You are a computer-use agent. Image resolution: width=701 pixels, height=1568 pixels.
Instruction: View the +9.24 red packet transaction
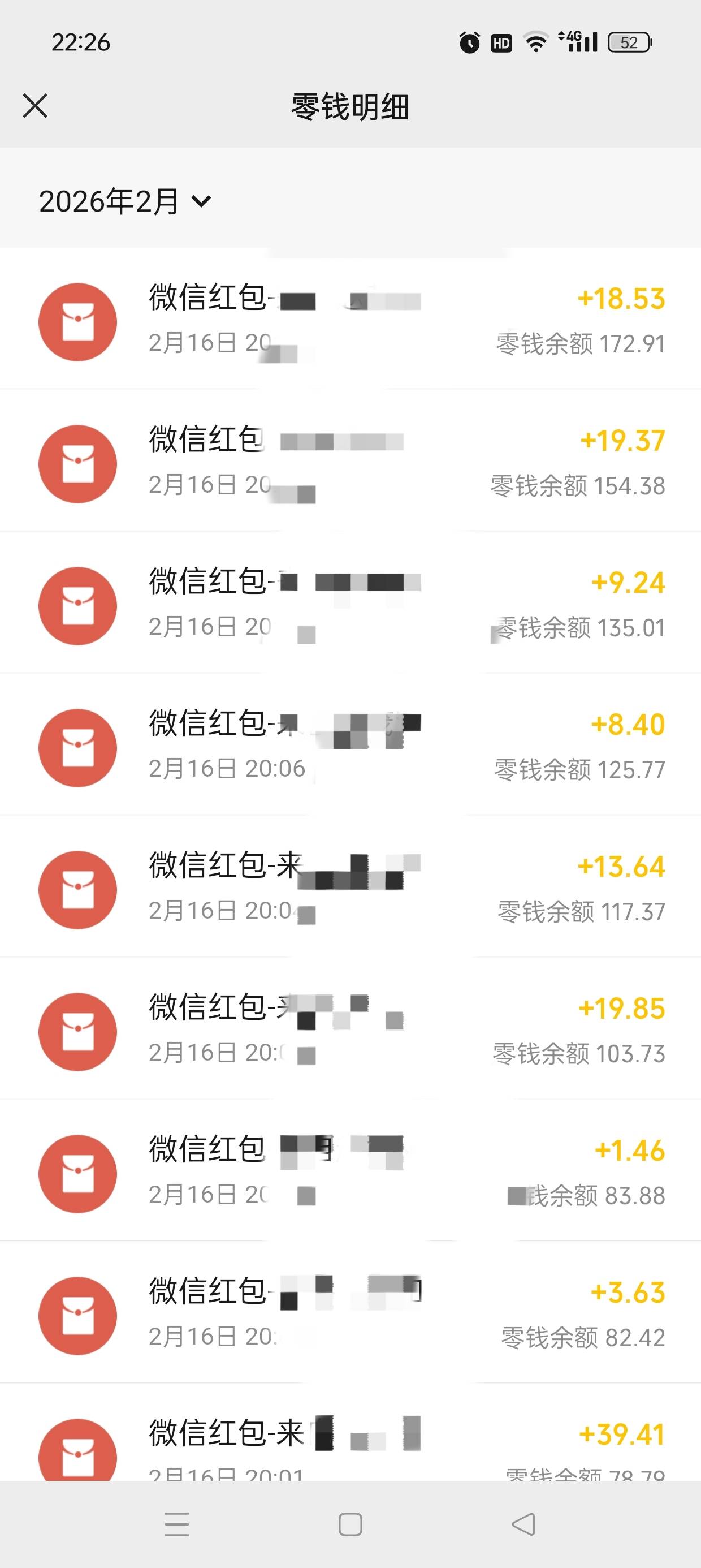[x=350, y=602]
